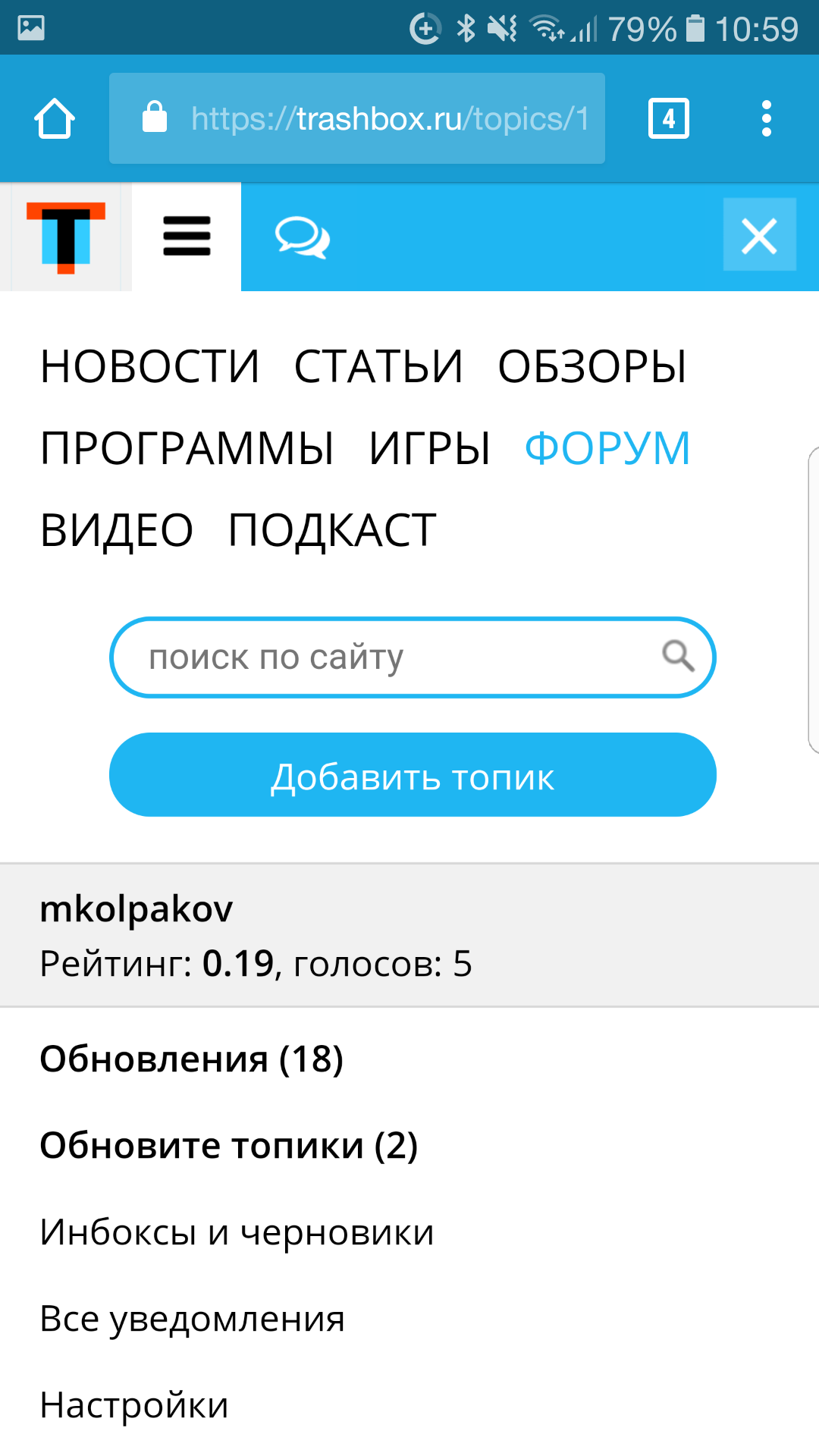Go to НОВОСТИ section
The image size is (819, 1456).
pyautogui.click(x=150, y=367)
